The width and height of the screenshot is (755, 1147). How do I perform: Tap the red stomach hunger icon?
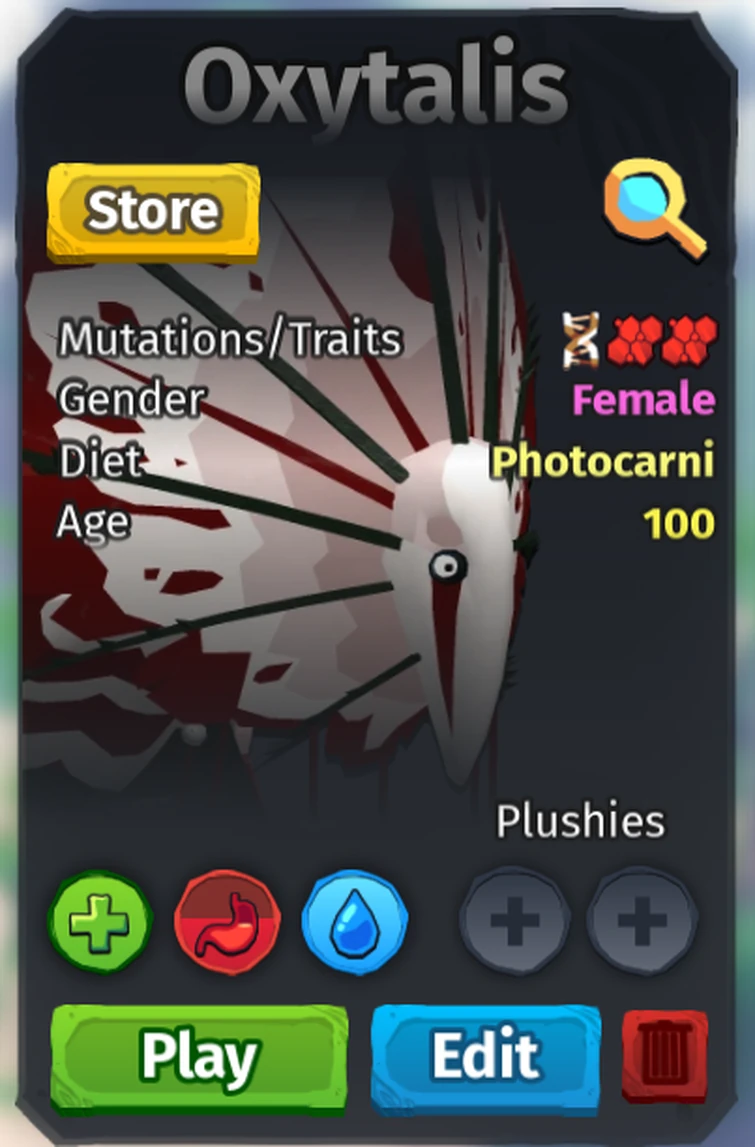[227, 921]
